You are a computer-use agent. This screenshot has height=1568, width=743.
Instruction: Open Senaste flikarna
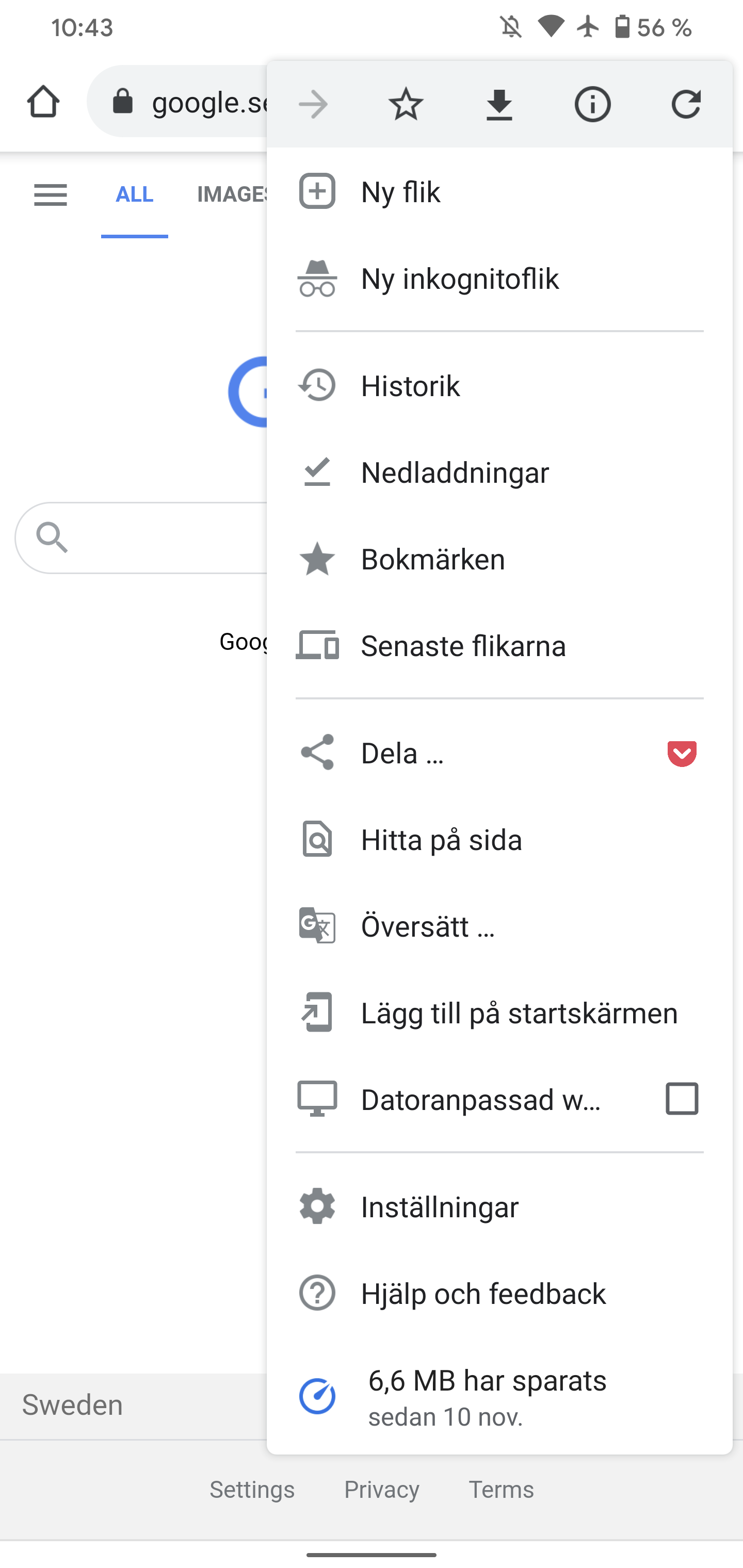tap(499, 646)
